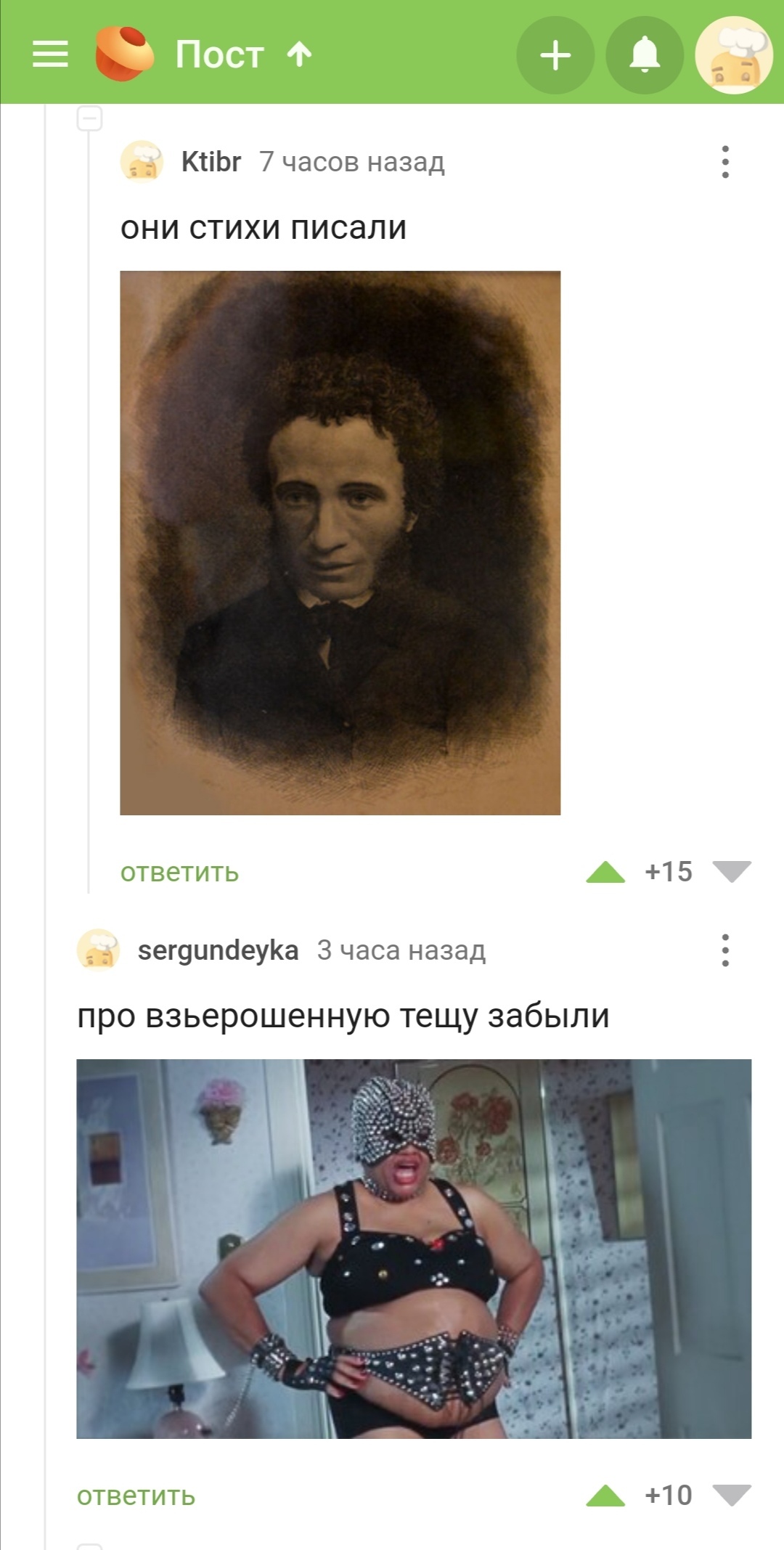The height and width of the screenshot is (1550, 784).
Task: Open overflow menu on Ktibr's comment
Action: click(x=724, y=161)
